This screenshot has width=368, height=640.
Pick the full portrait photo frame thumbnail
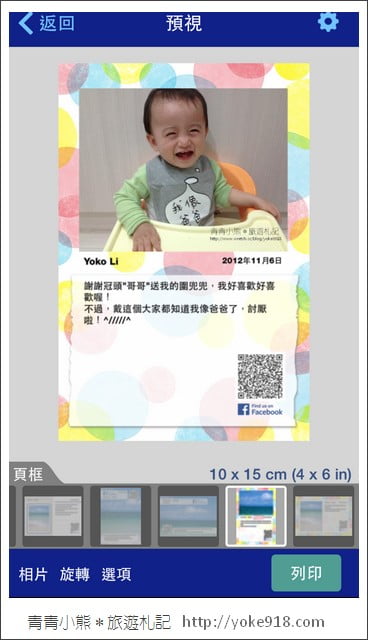point(120,516)
